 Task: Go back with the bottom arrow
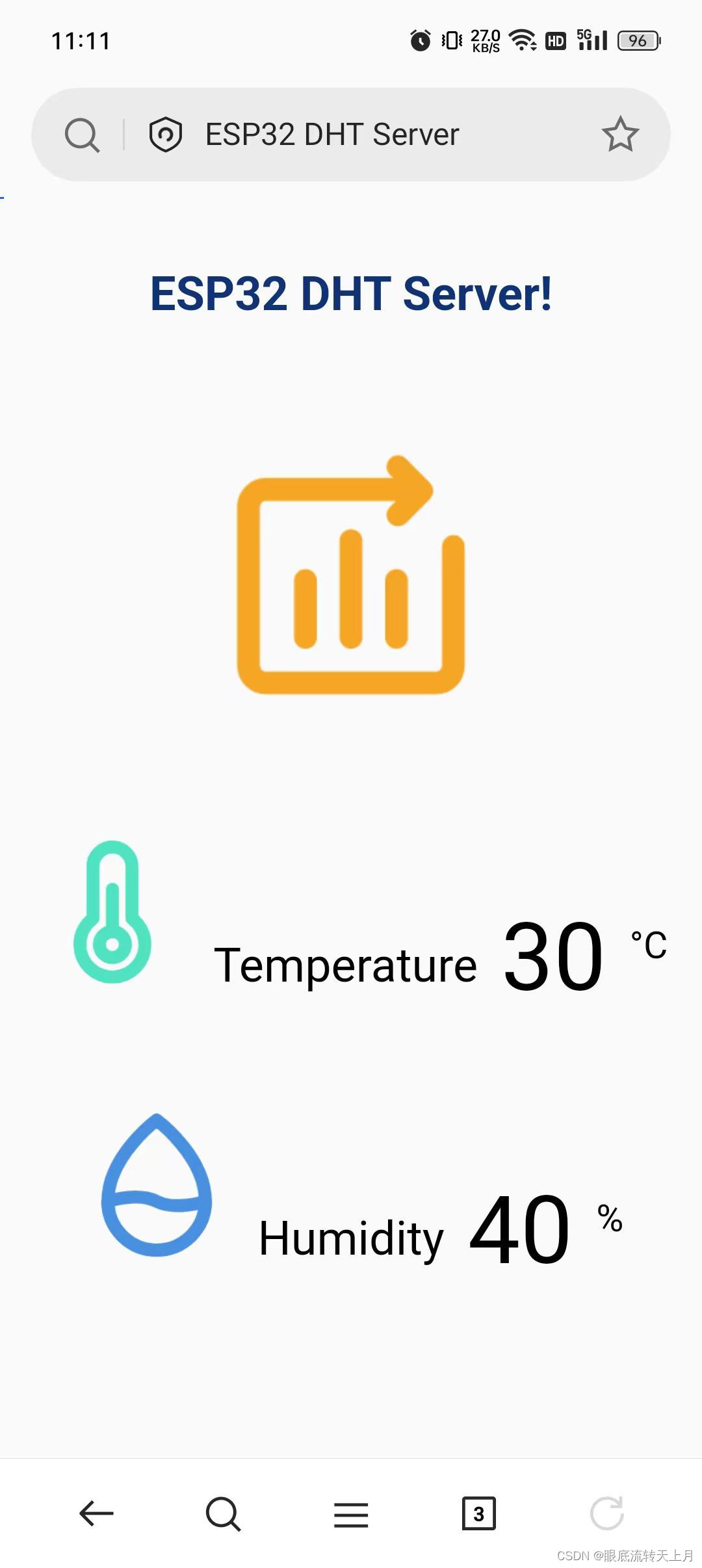pyautogui.click(x=96, y=1513)
